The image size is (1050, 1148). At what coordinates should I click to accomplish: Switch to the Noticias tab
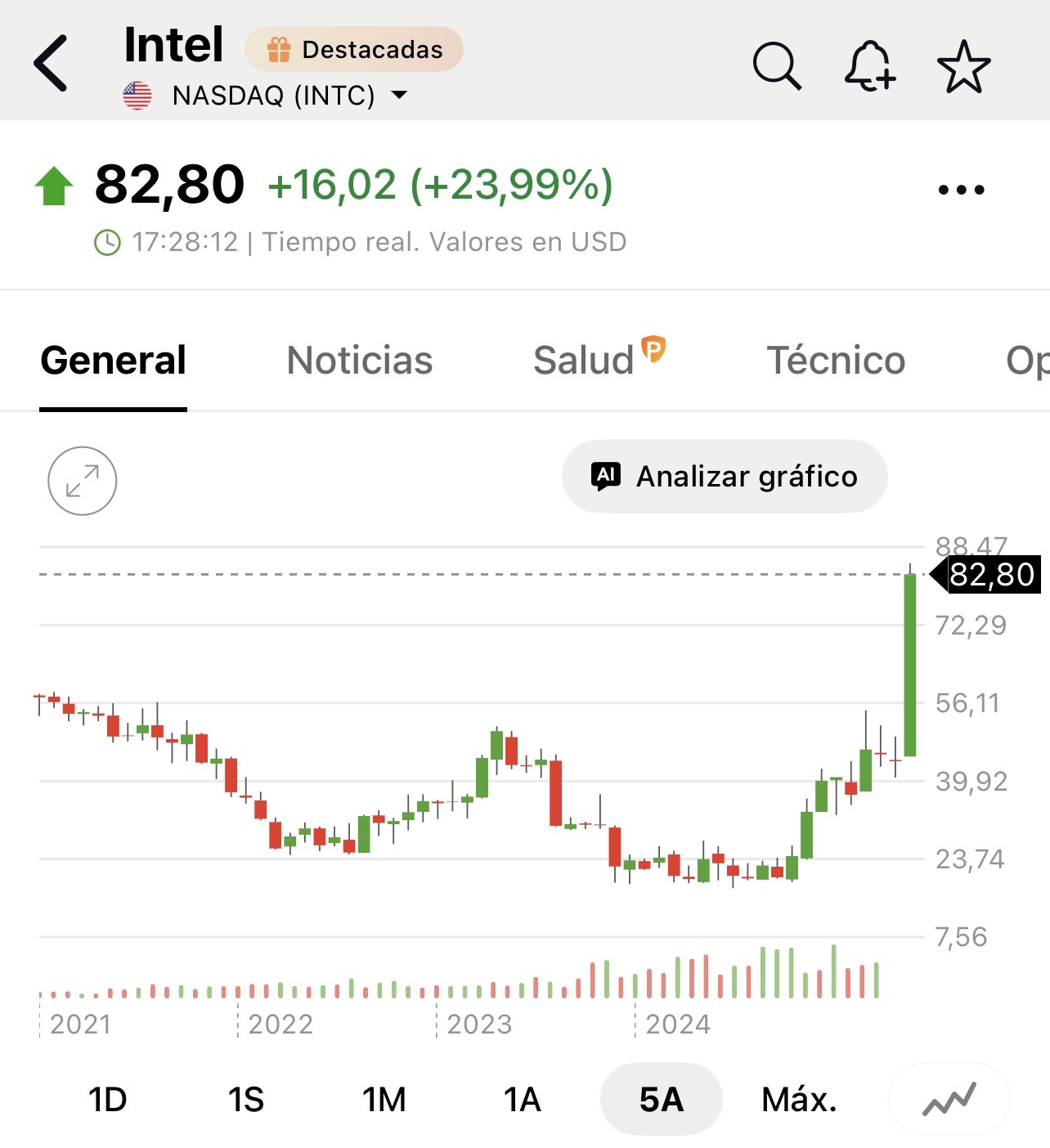pos(360,361)
